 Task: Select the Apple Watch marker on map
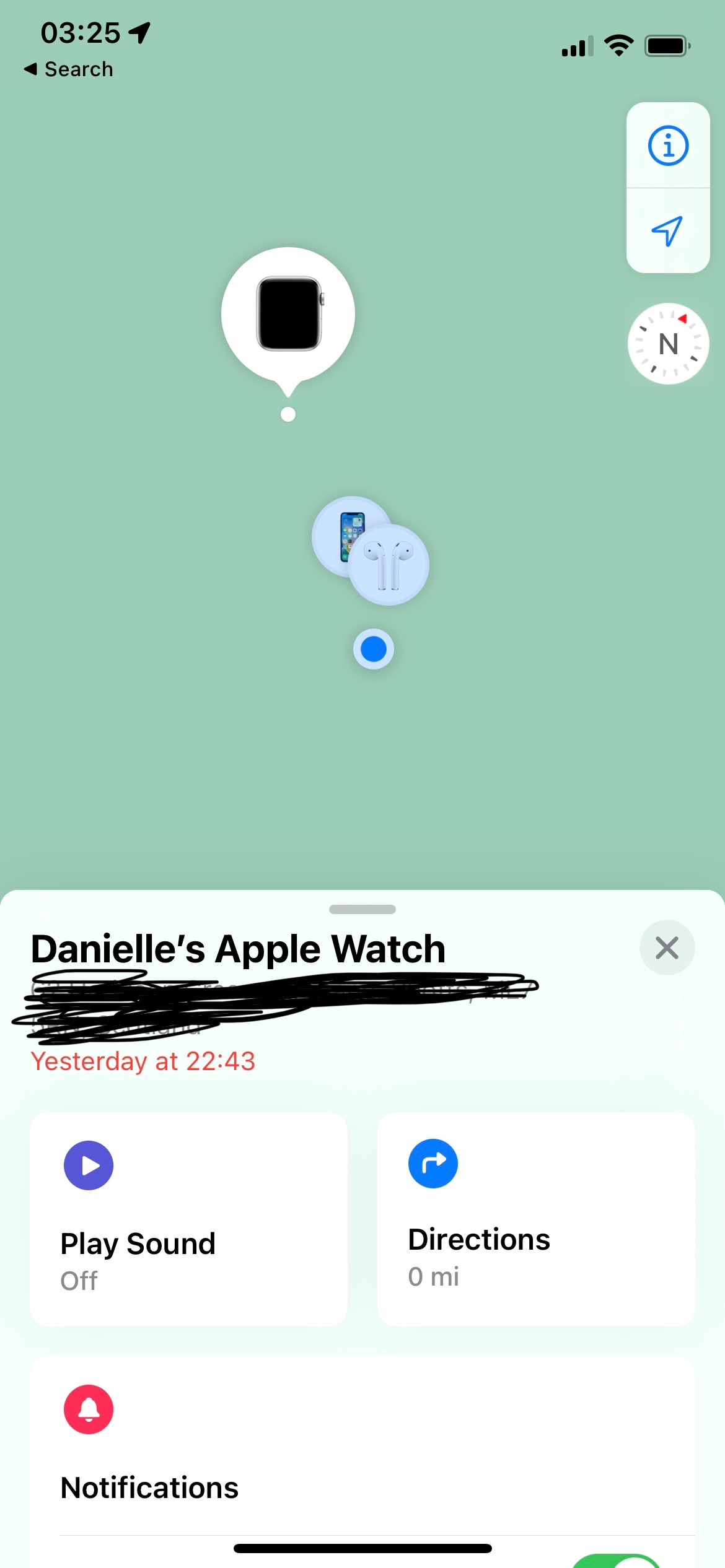click(x=288, y=314)
